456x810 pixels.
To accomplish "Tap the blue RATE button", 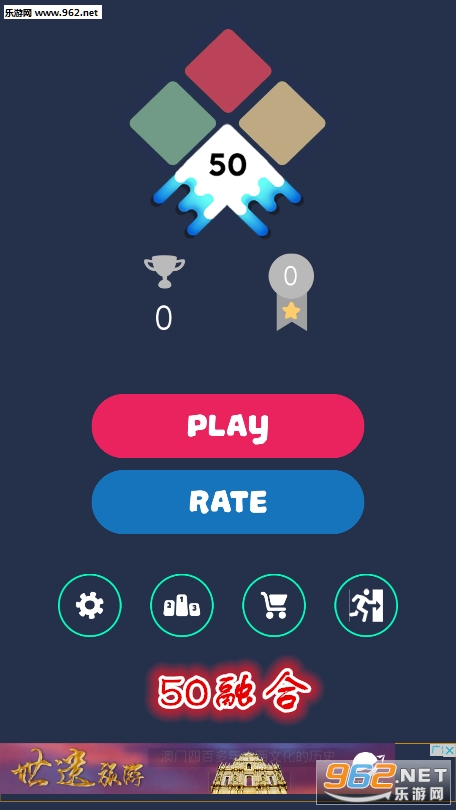I will pyautogui.click(x=228, y=502).
